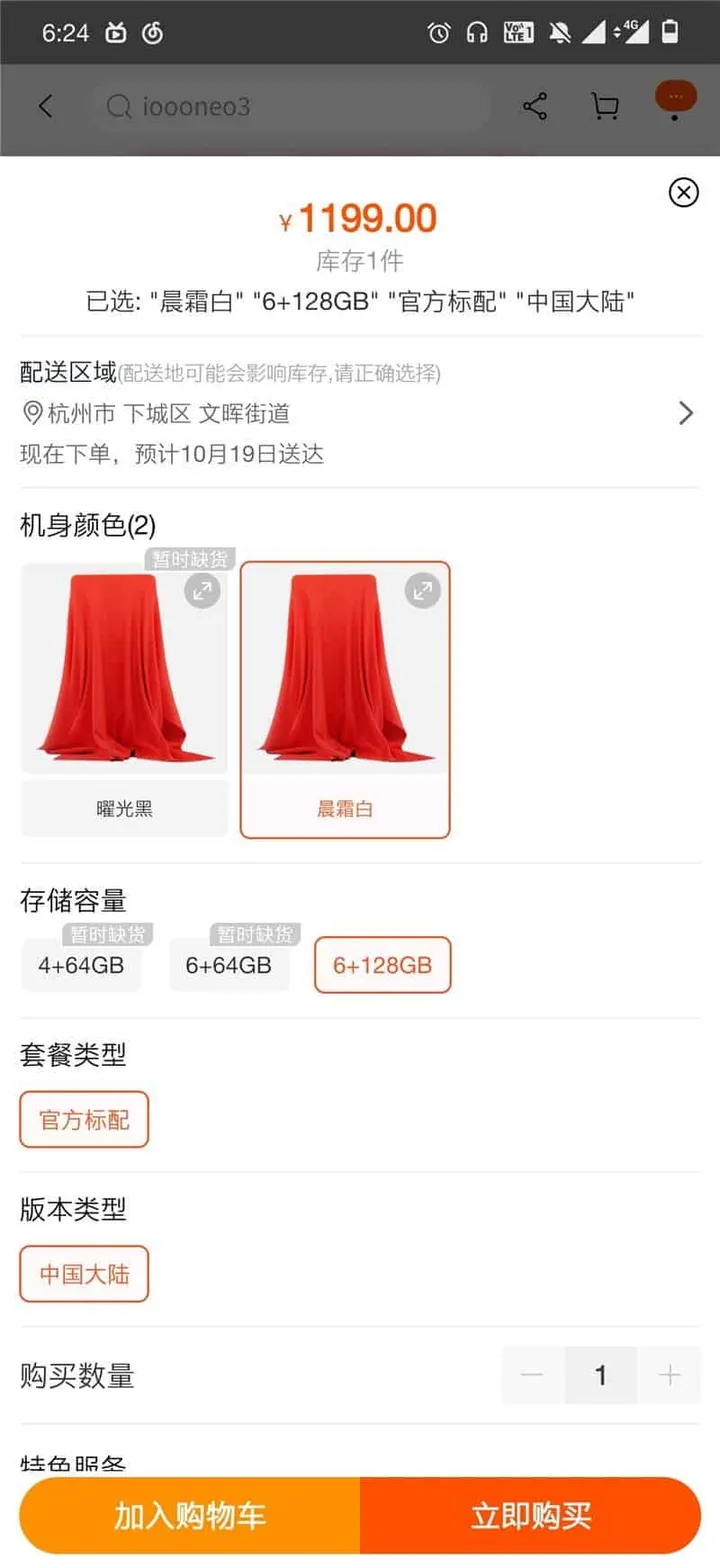The width and height of the screenshot is (720, 1560).
Task: Select the 中国大陆 version type
Action: (84, 1274)
